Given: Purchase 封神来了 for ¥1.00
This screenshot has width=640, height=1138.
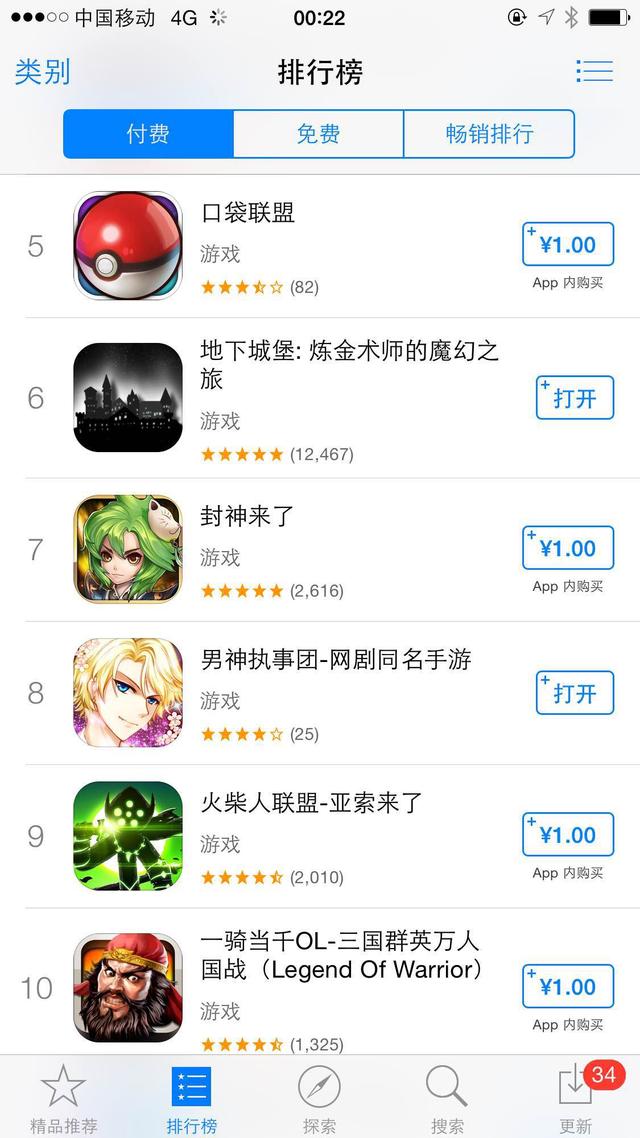Looking at the screenshot, I should coord(567,548).
